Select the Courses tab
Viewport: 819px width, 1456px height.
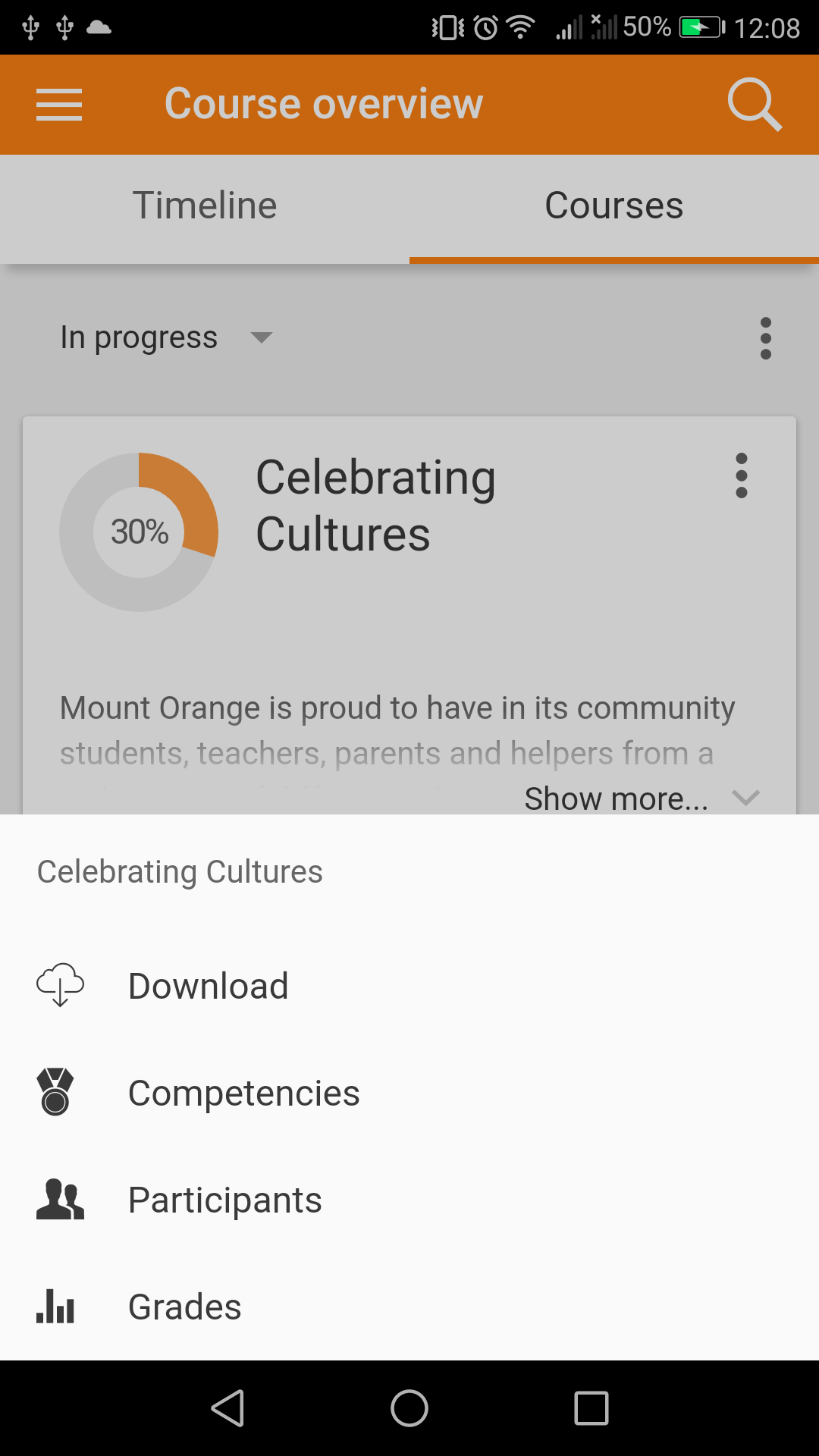click(614, 206)
